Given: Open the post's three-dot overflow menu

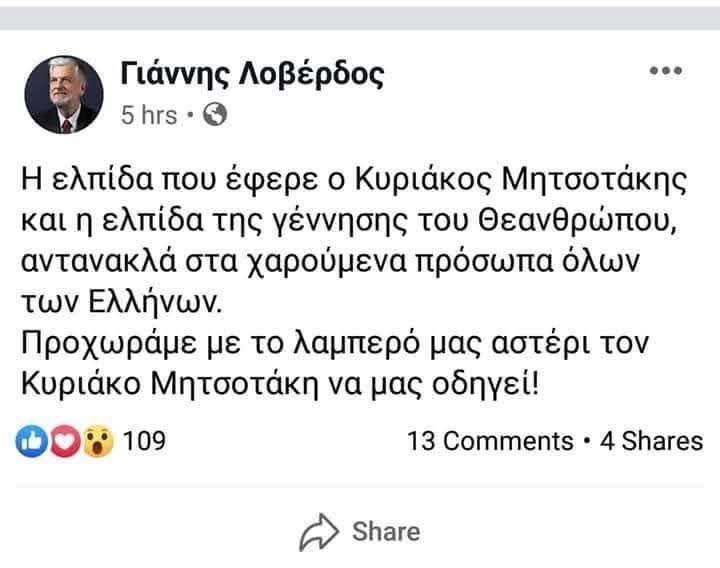Looking at the screenshot, I should tap(665, 72).
